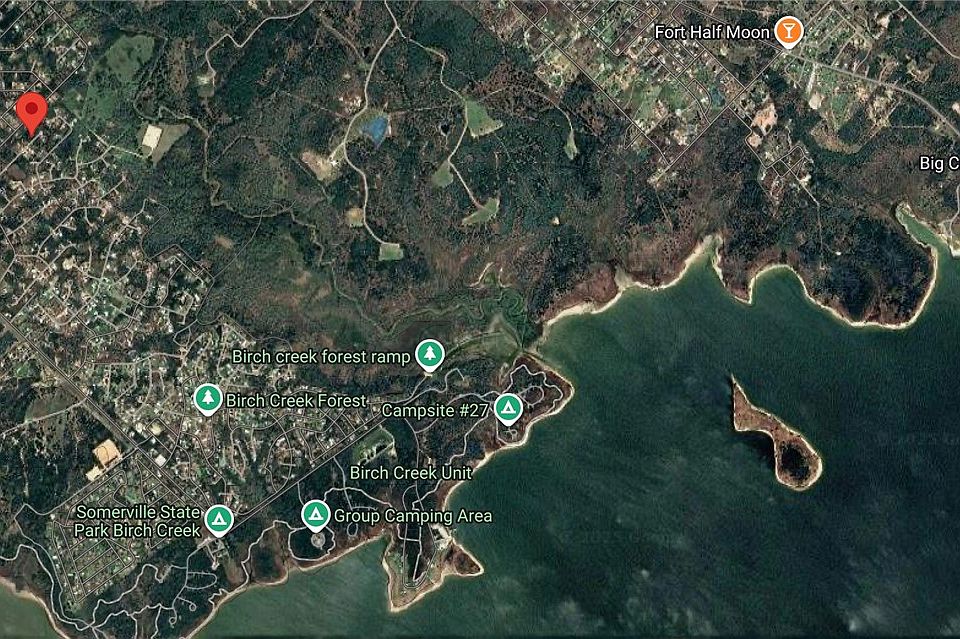Open Group Camping Area marker
This screenshot has height=639, width=960.
pyautogui.click(x=315, y=514)
